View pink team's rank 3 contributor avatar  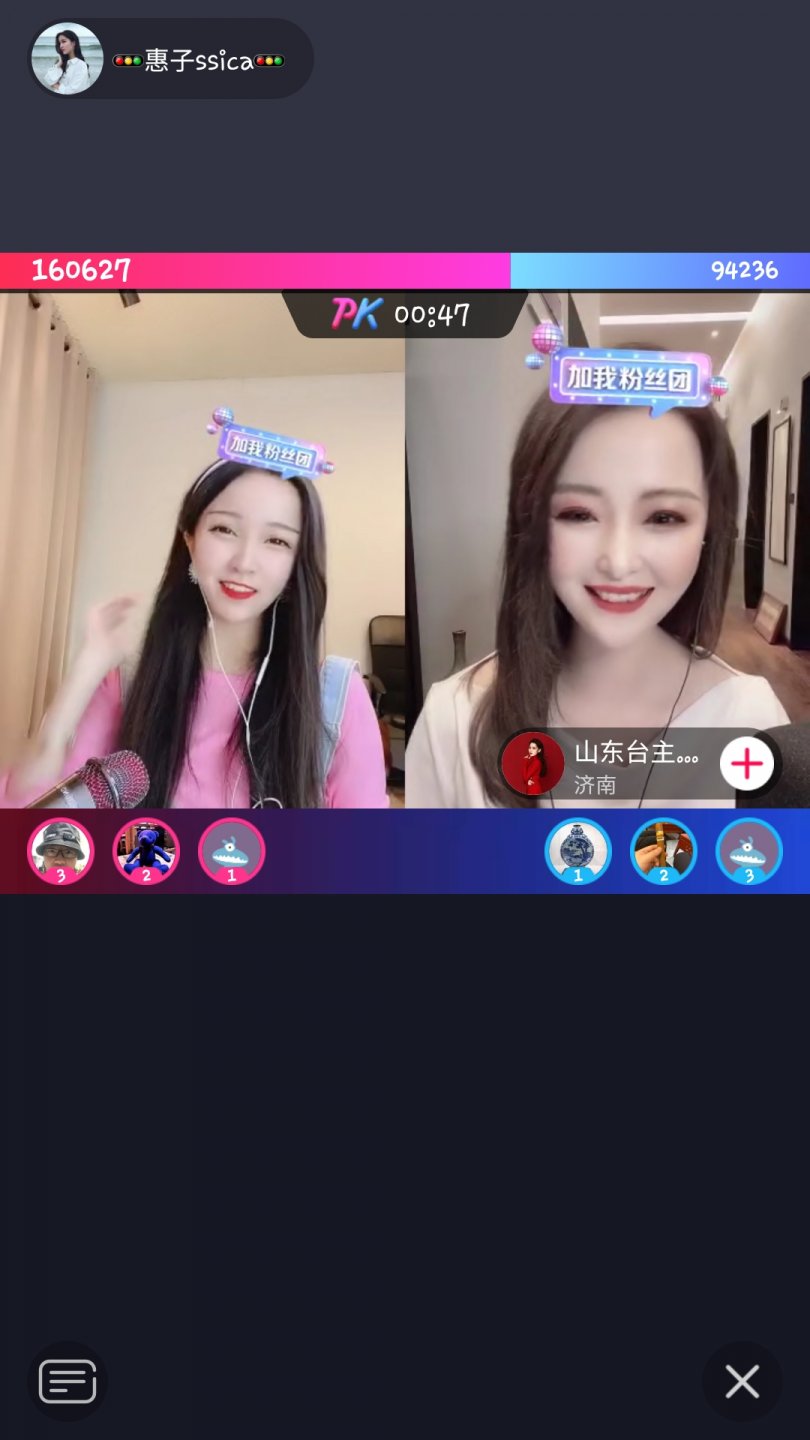coord(60,851)
